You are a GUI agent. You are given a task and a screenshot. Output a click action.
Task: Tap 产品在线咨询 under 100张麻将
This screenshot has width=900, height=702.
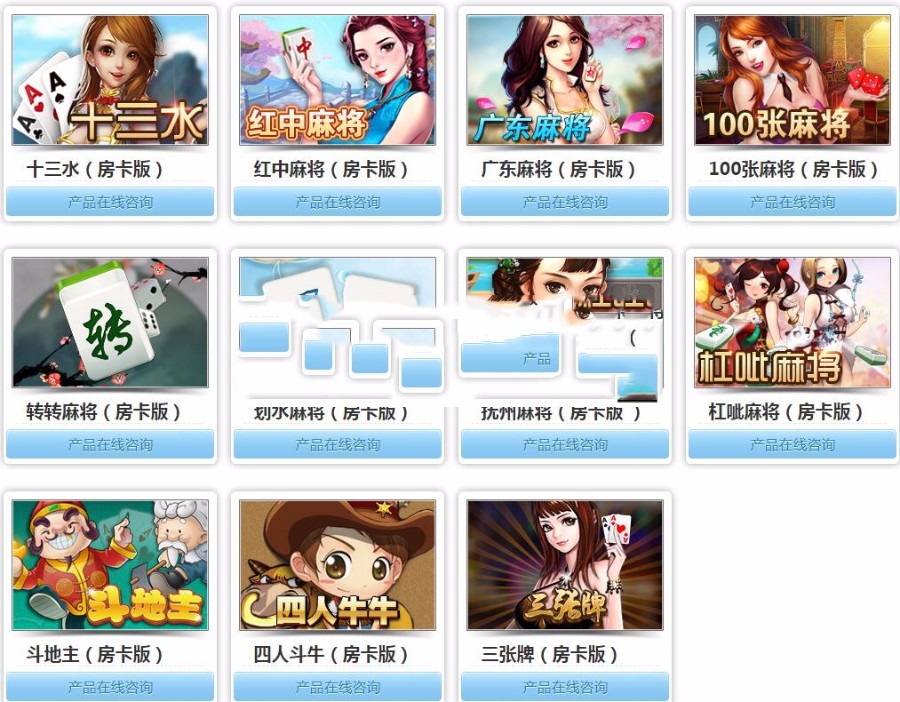(x=792, y=202)
